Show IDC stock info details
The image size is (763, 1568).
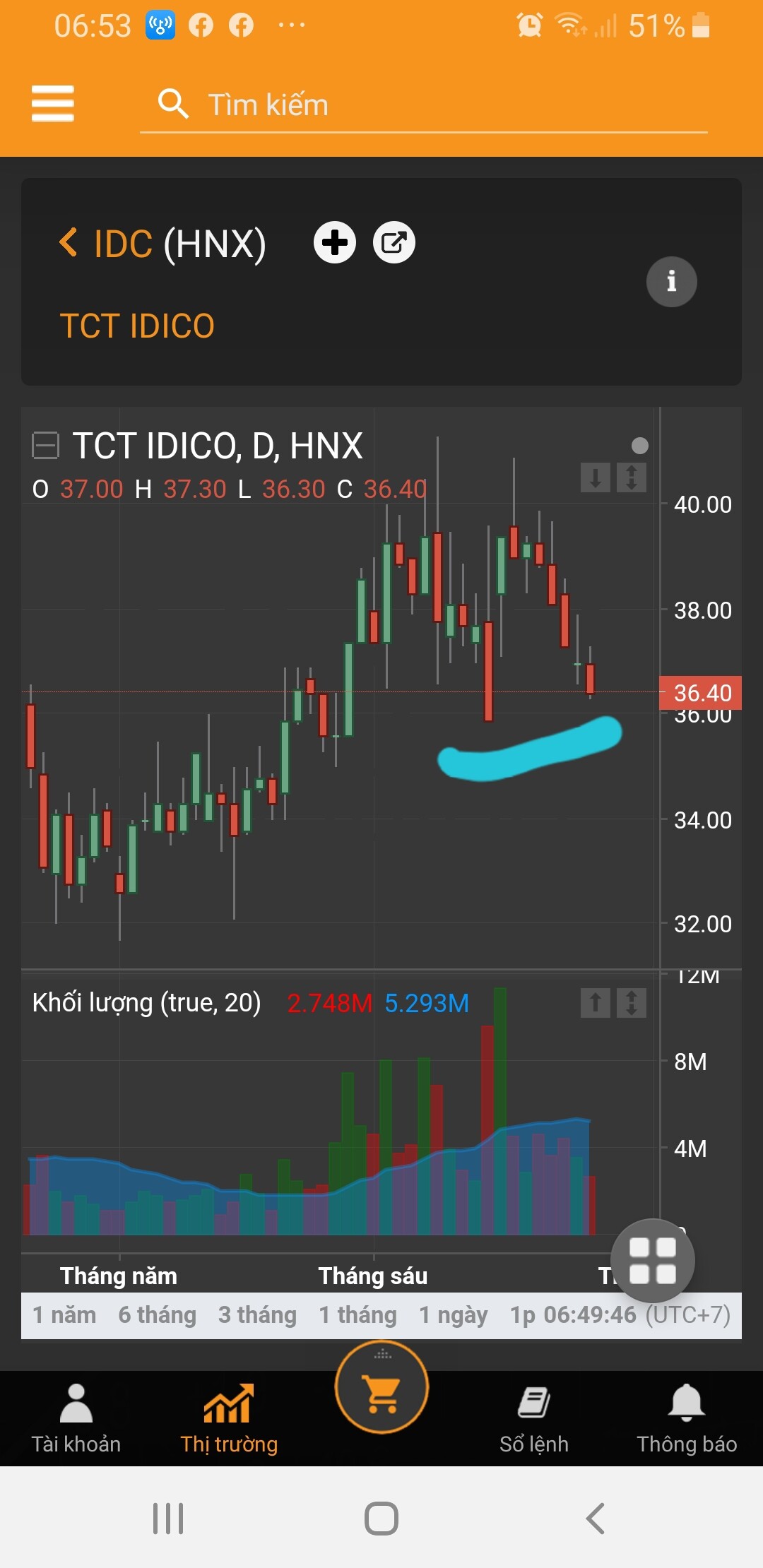point(671,281)
